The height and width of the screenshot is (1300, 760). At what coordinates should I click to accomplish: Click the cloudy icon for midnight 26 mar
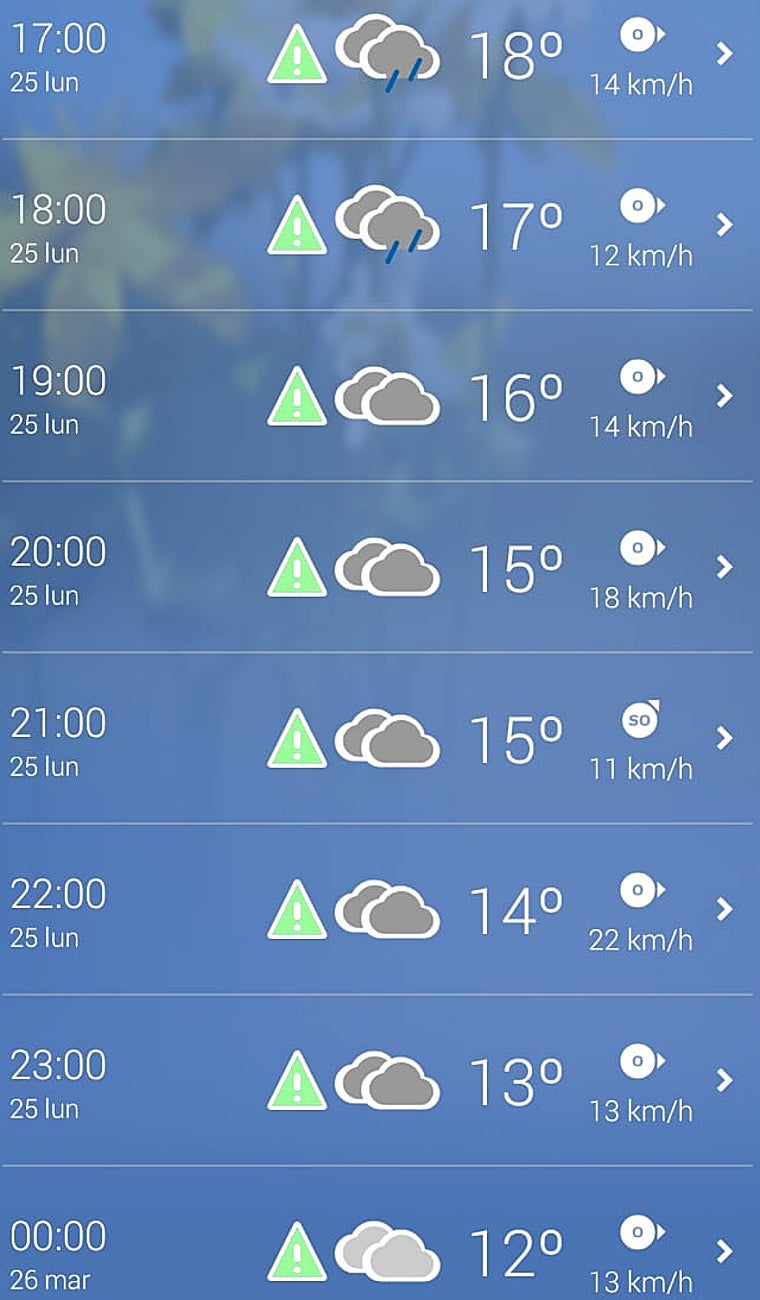(x=390, y=1248)
